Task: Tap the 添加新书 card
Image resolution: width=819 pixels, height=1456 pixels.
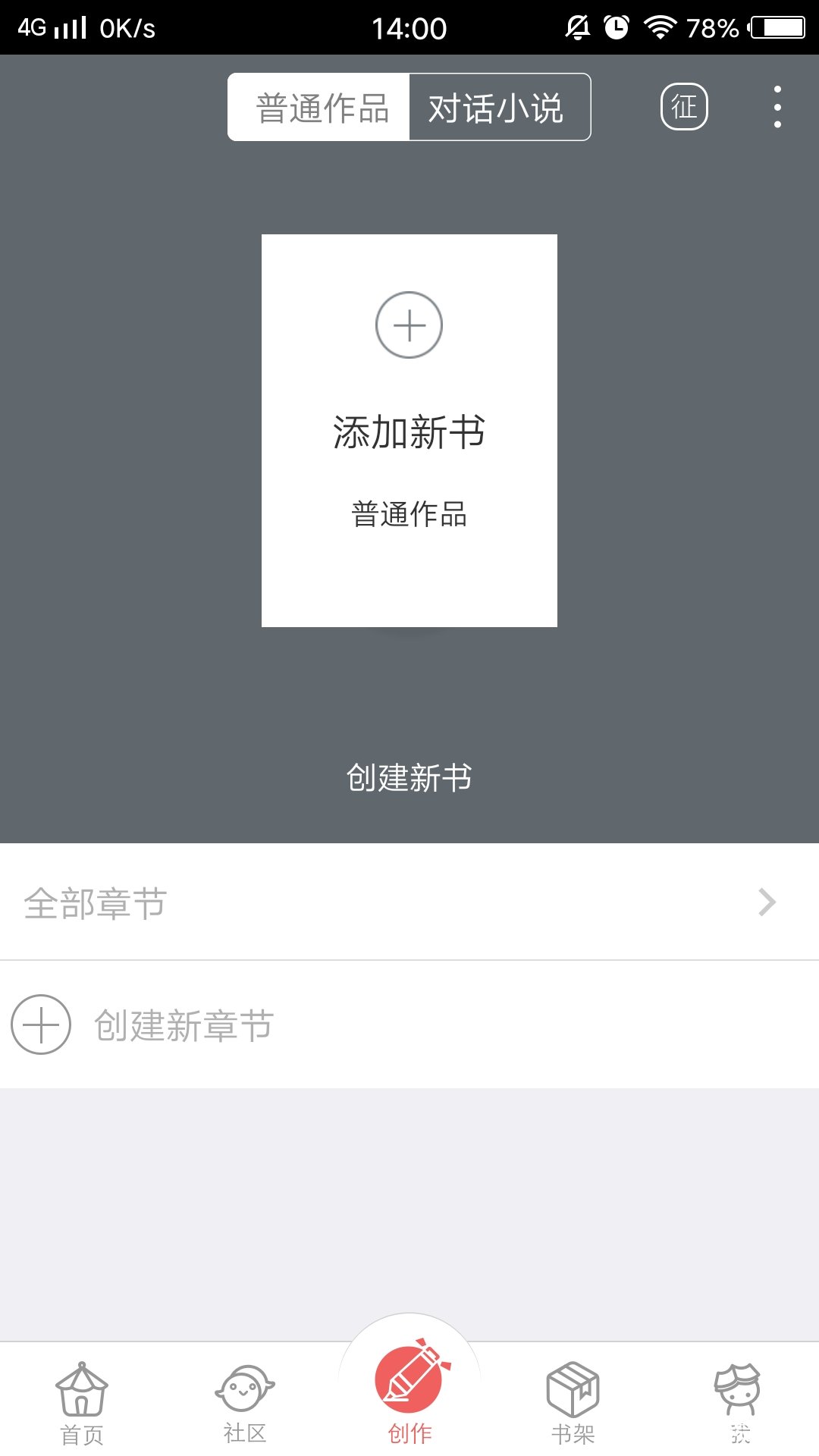Action: 409,430
